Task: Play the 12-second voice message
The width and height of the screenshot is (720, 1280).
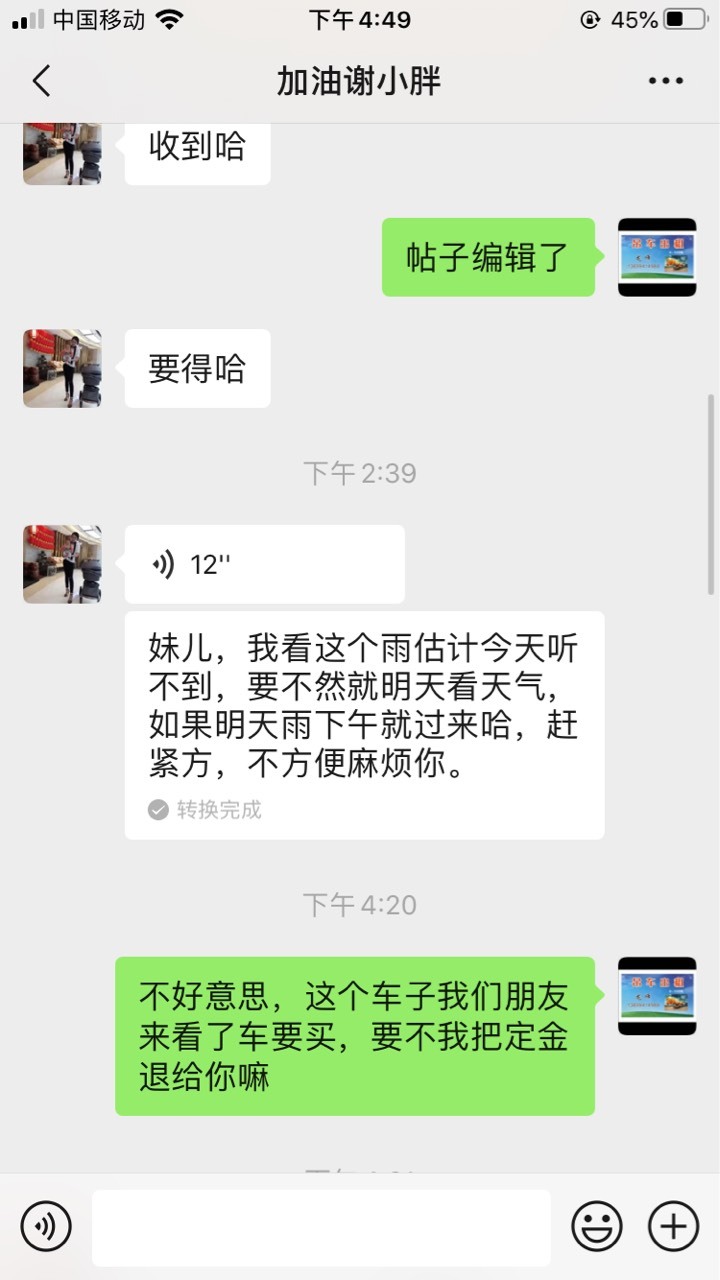Action: (264, 565)
